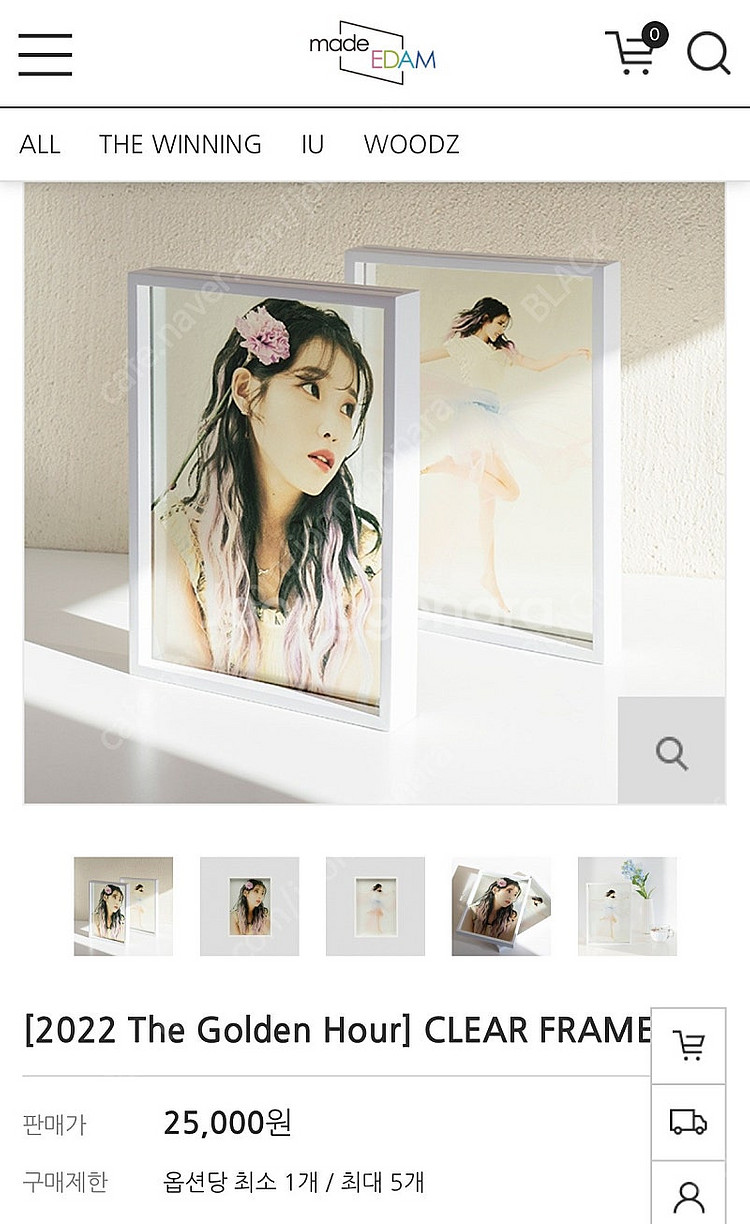Open the search magnifier in header
Screen dimensions: 750x1224
click(x=708, y=53)
